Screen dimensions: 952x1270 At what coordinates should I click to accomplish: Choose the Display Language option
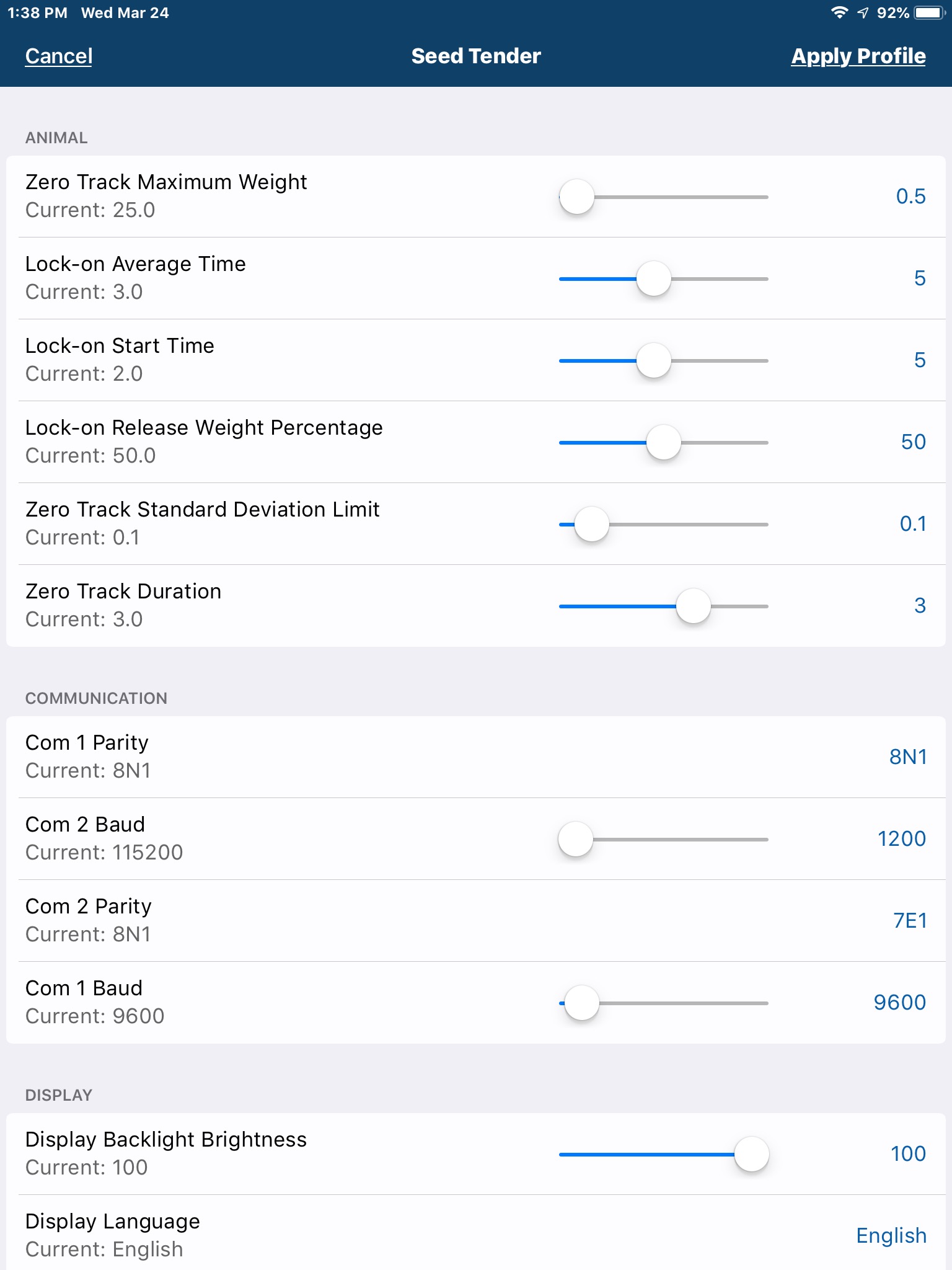tap(891, 1235)
